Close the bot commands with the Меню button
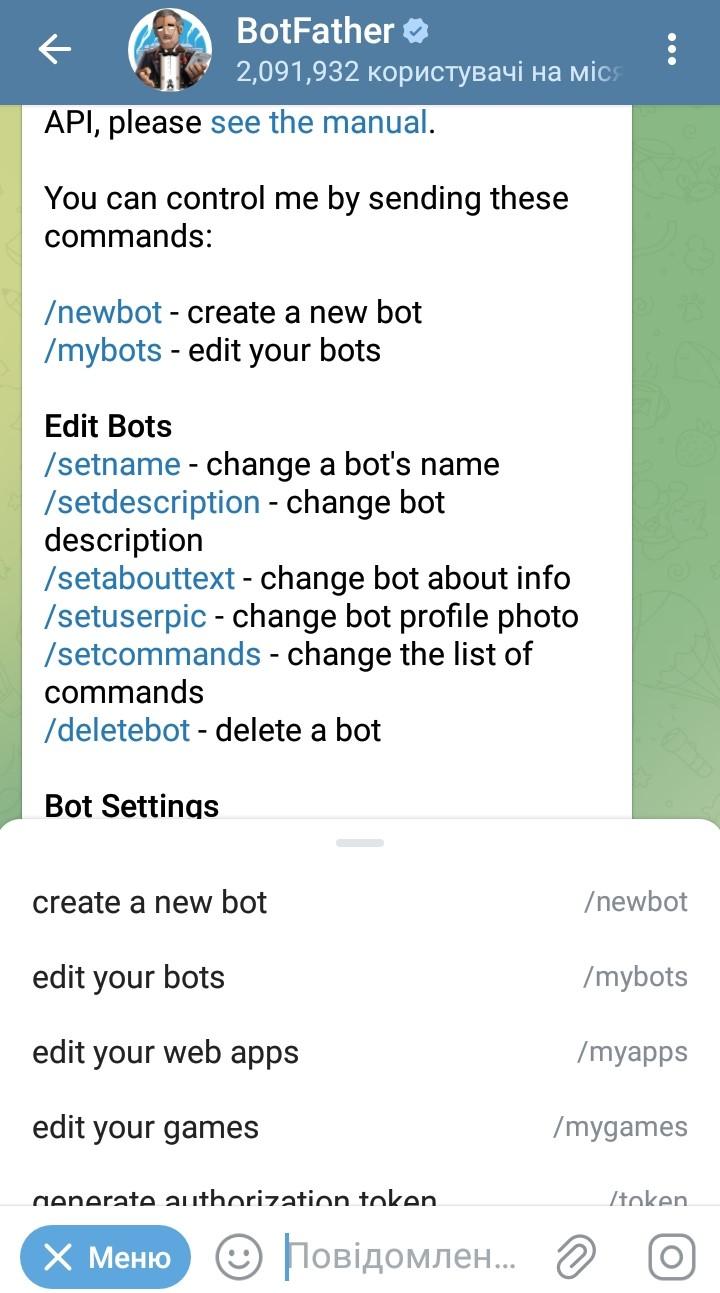This screenshot has height=1293, width=720. [105, 1257]
